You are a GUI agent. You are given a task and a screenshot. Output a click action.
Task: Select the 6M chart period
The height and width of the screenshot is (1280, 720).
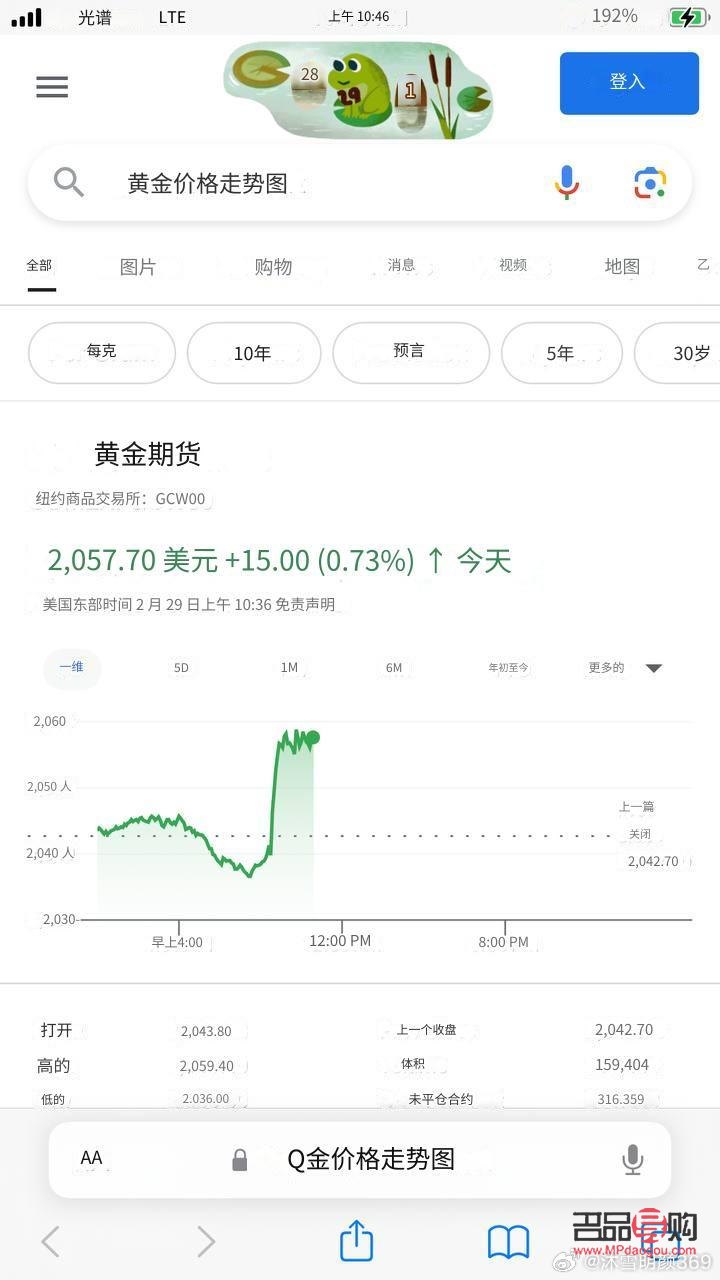point(394,667)
